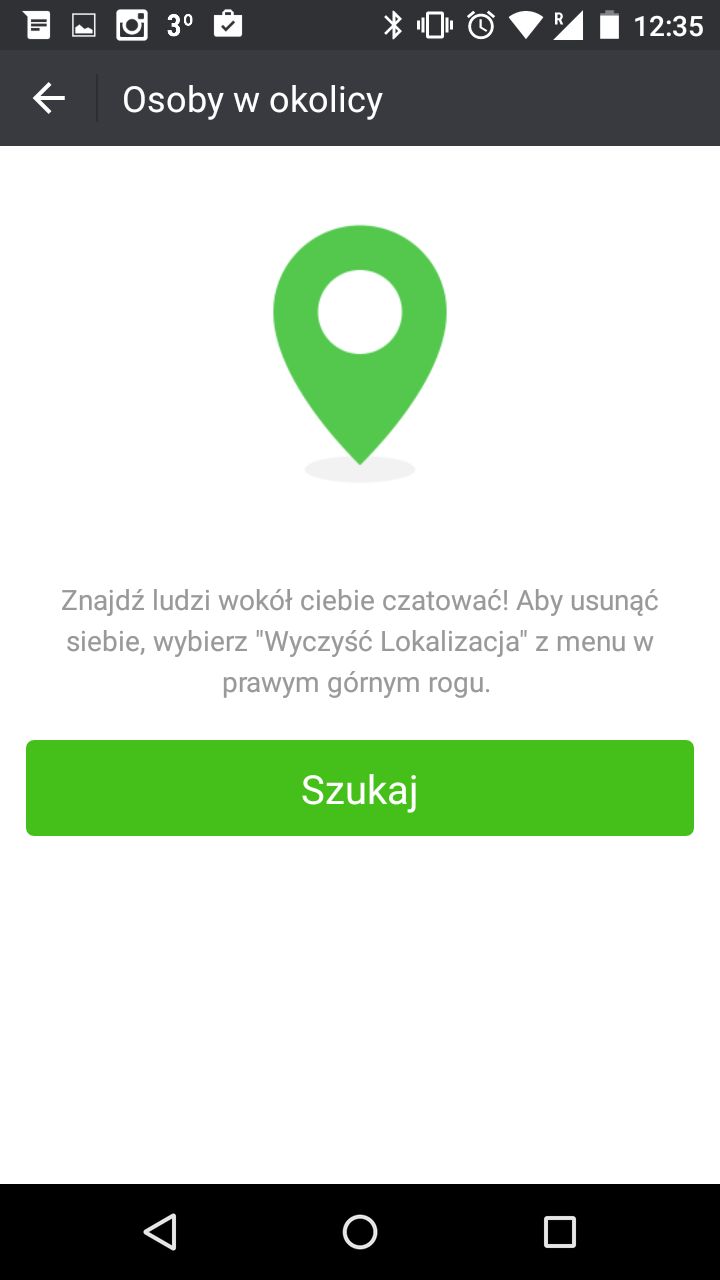This screenshot has width=720, height=1280.
Task: Tap the green Szukaj button
Action: click(360, 788)
